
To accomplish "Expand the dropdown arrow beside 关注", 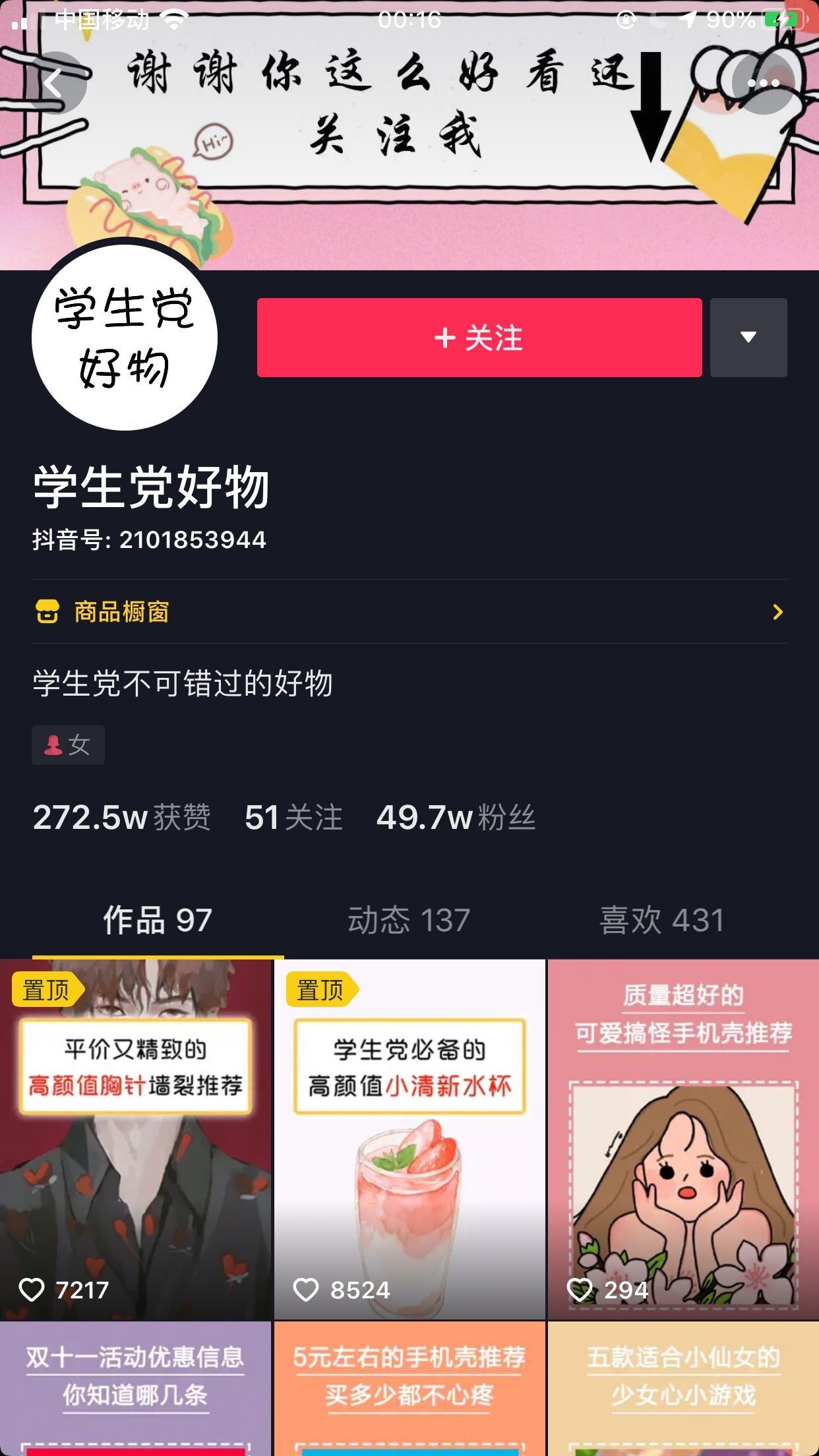I will coord(748,338).
